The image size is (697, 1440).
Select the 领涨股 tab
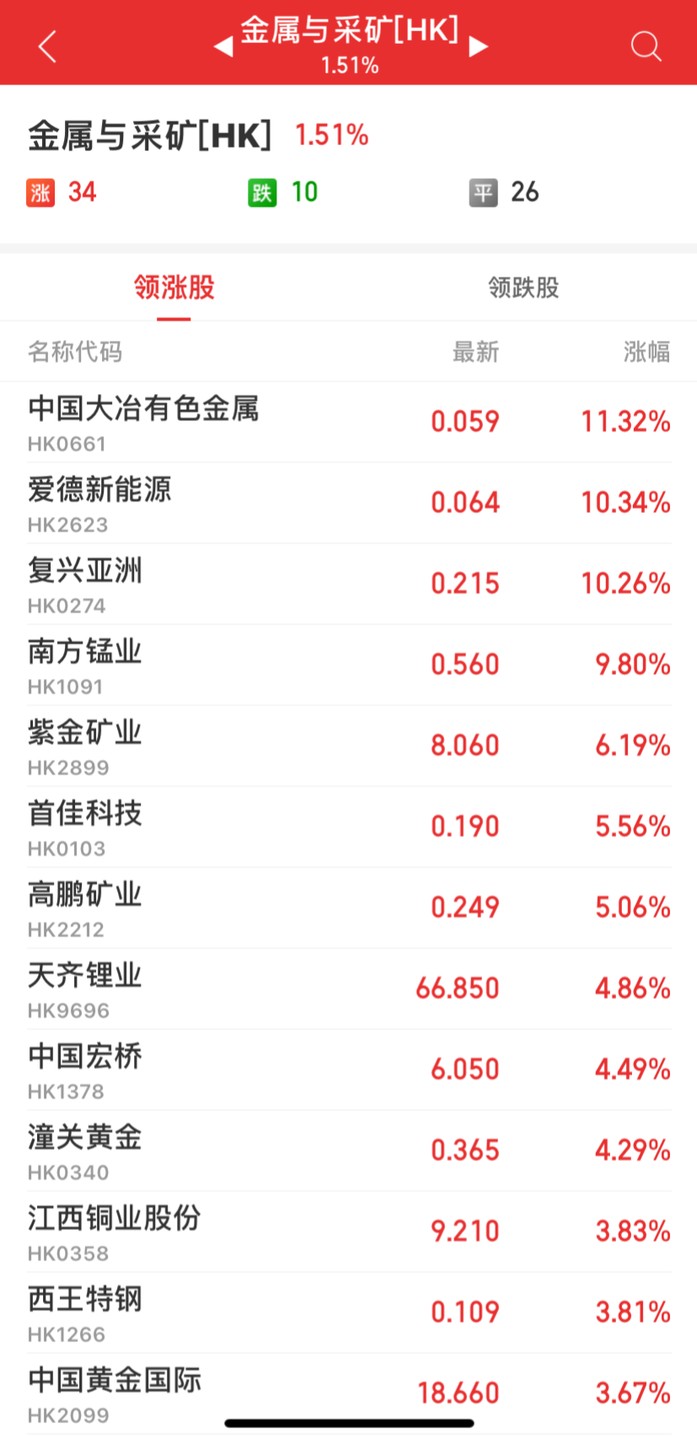(174, 288)
